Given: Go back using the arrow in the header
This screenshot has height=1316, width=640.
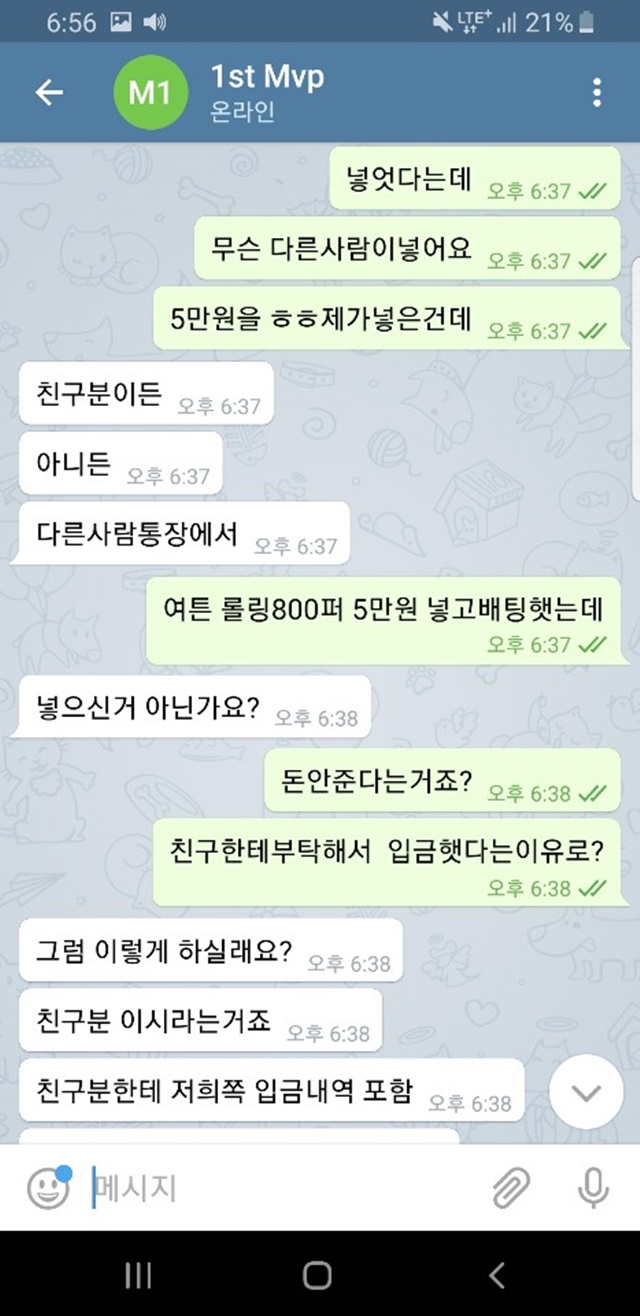Looking at the screenshot, I should [x=49, y=92].
